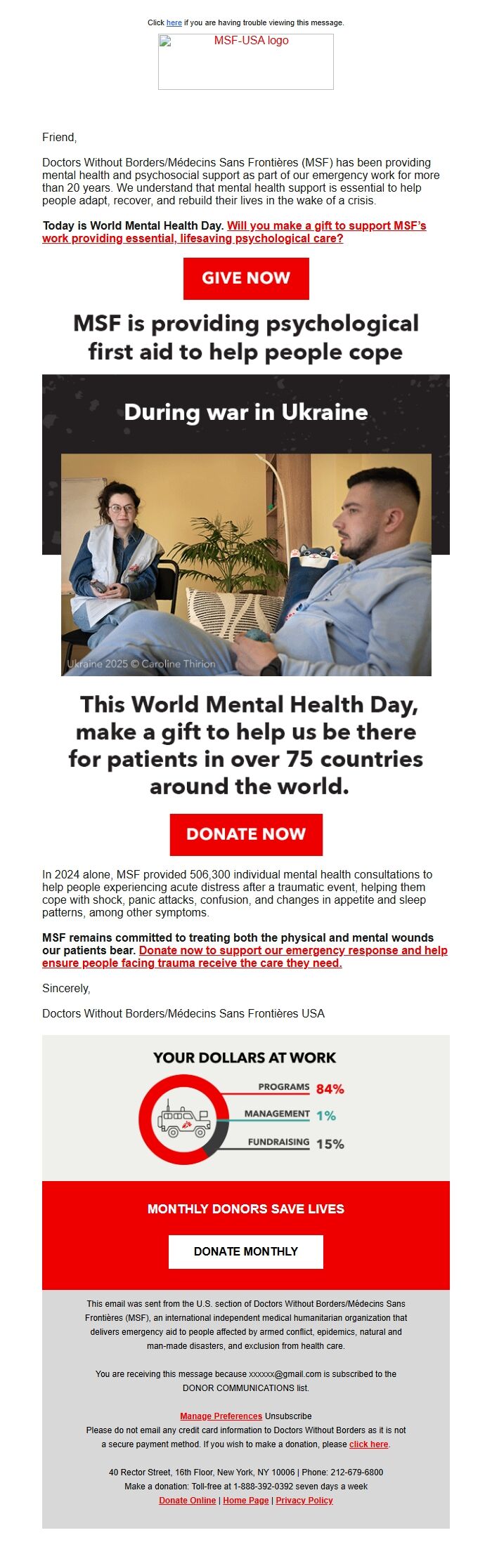Open the 'Will you make a gift' link
Viewport: 492px width, 1568px height.
tap(326, 225)
